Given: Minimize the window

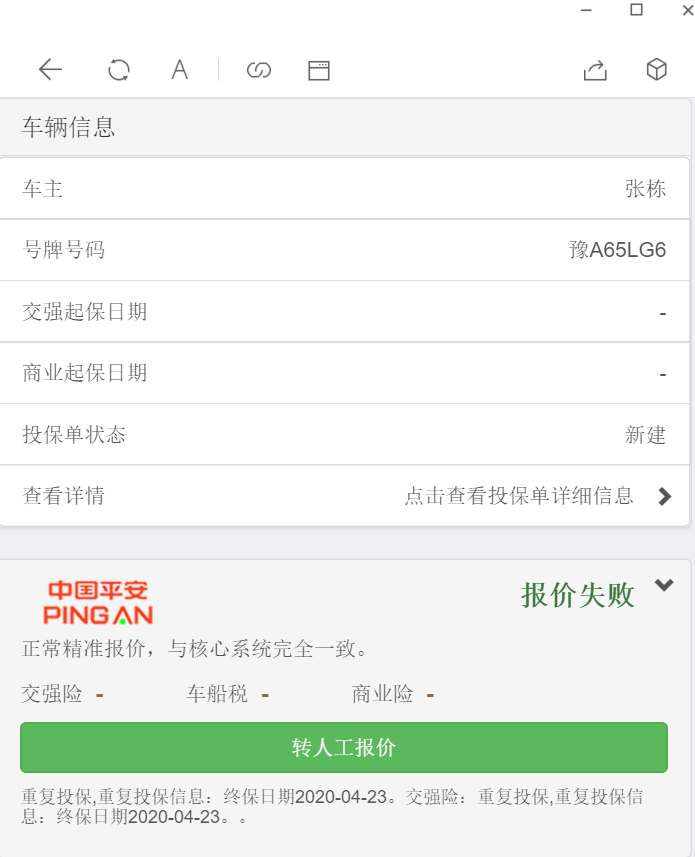Looking at the screenshot, I should tap(586, 10).
